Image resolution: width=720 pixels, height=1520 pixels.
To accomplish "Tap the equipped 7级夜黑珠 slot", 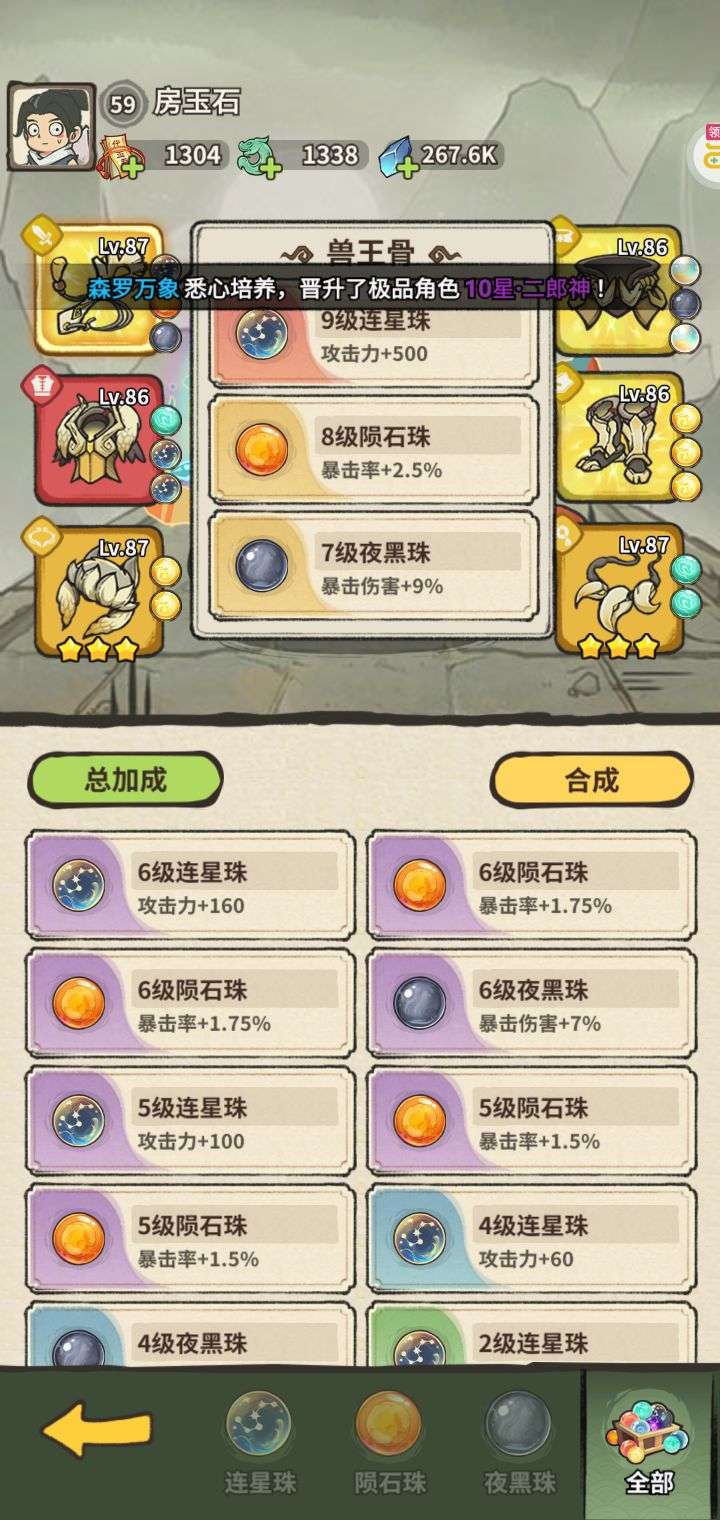I will click(x=373, y=567).
